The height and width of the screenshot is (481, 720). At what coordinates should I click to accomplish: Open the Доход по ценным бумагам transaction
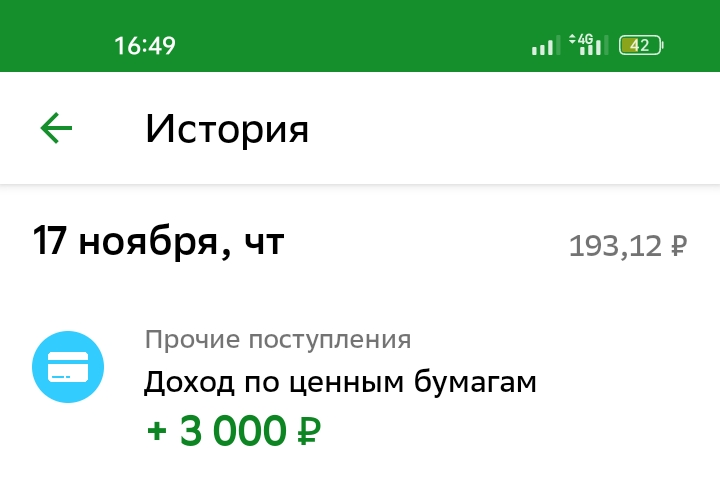(x=360, y=388)
